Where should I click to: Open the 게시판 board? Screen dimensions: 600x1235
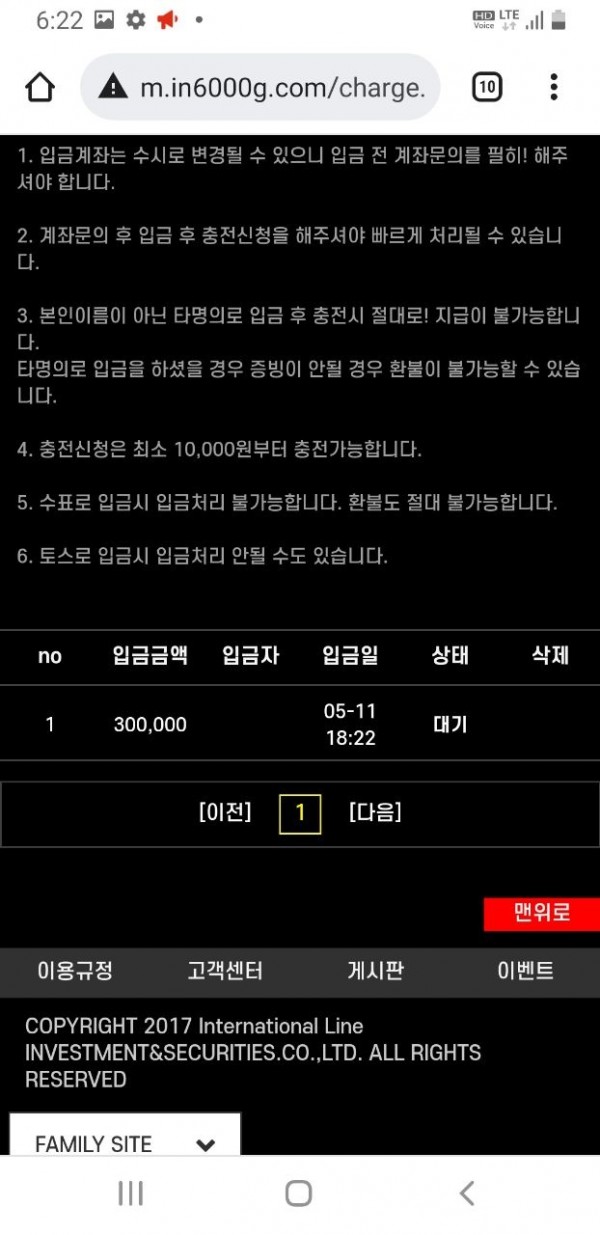[375, 971]
